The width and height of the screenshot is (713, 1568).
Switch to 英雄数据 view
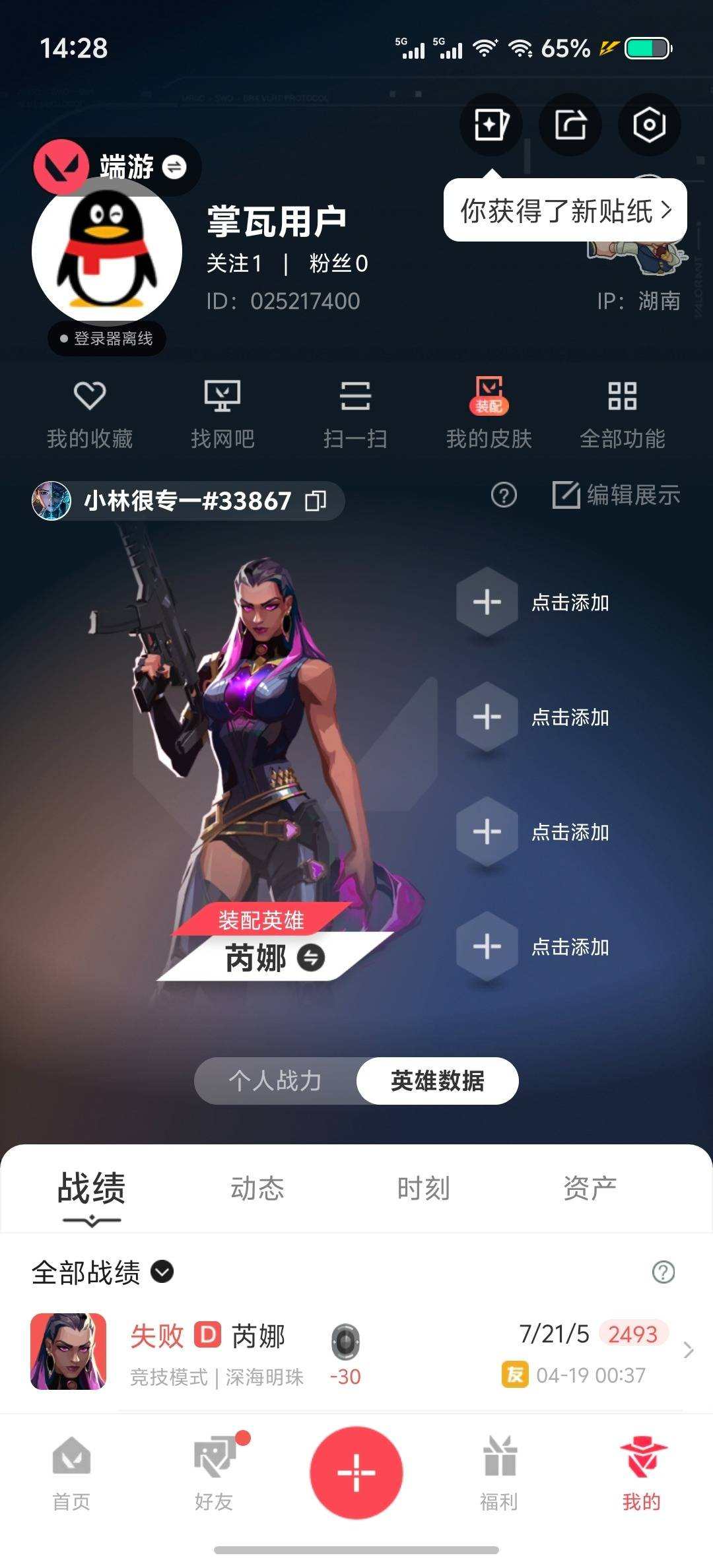[437, 1082]
